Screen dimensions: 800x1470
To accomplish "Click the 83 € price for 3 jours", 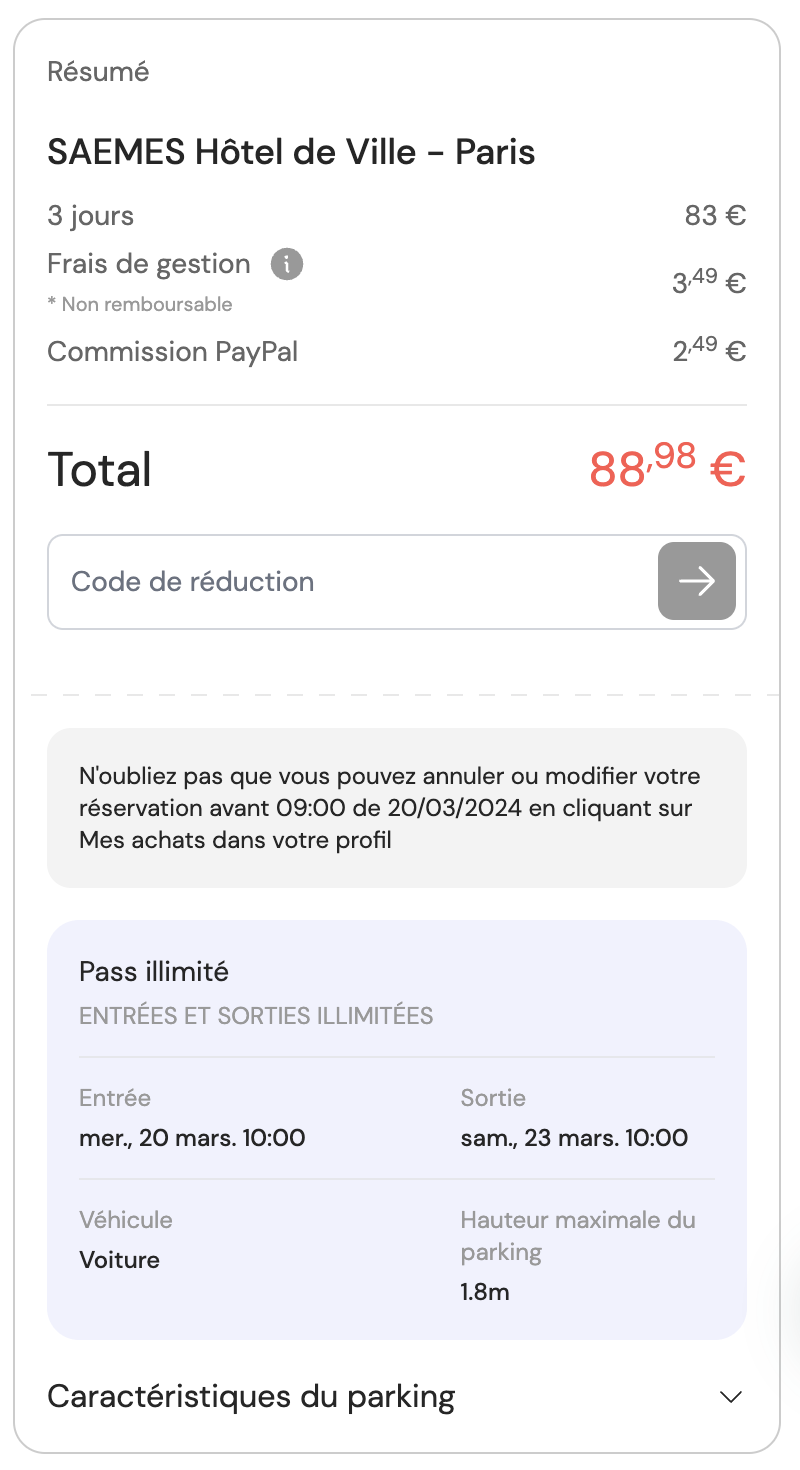I will point(713,215).
